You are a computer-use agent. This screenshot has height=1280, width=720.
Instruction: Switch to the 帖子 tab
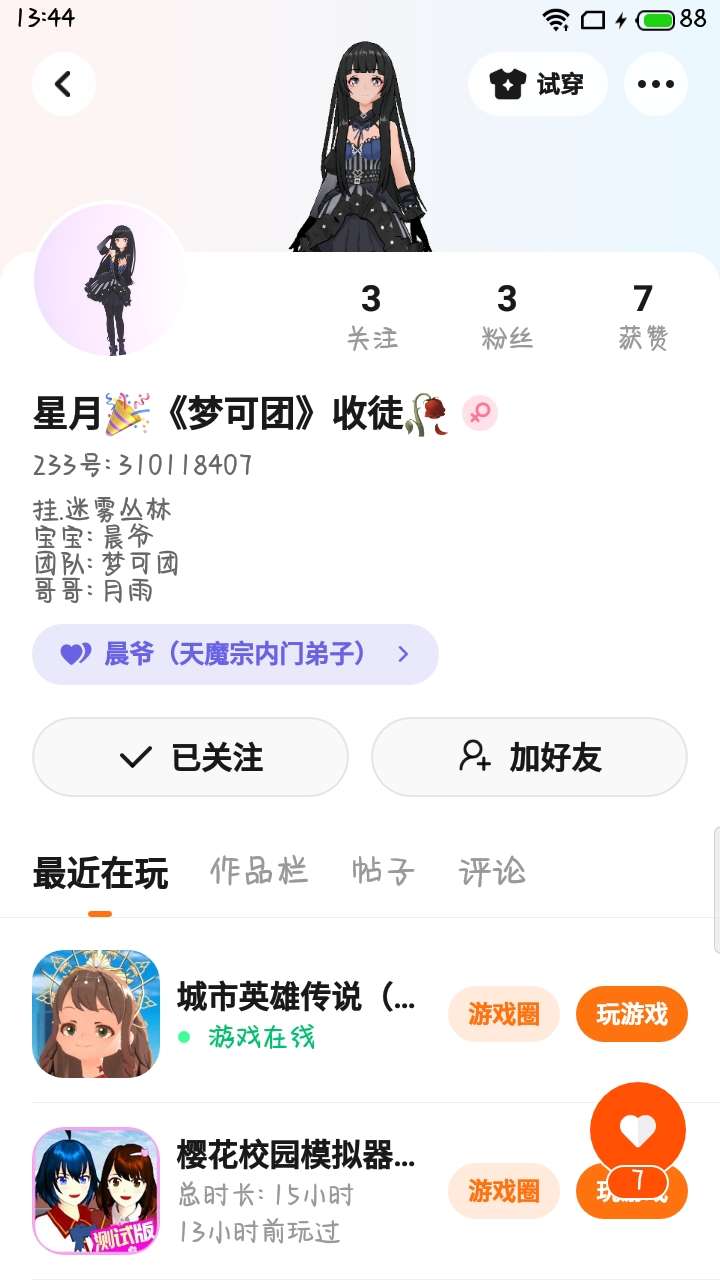383,872
